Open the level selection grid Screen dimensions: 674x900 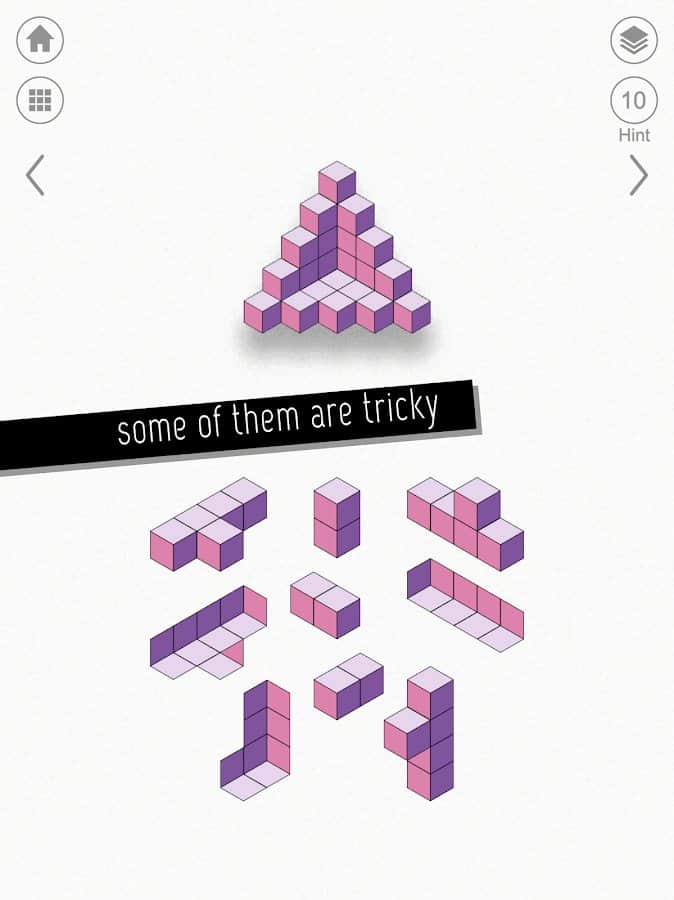tap(40, 100)
